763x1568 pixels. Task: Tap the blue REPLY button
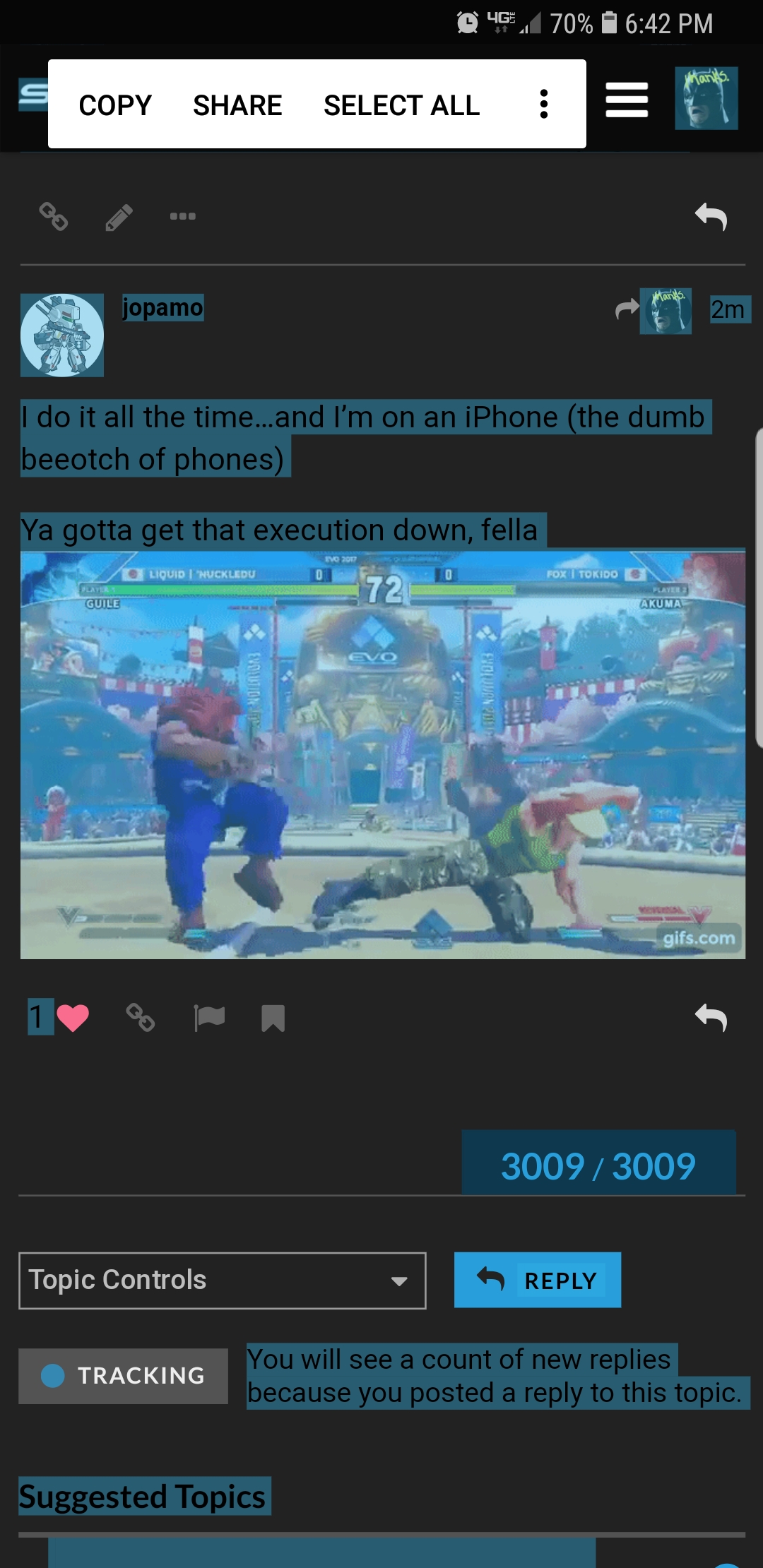point(538,1280)
